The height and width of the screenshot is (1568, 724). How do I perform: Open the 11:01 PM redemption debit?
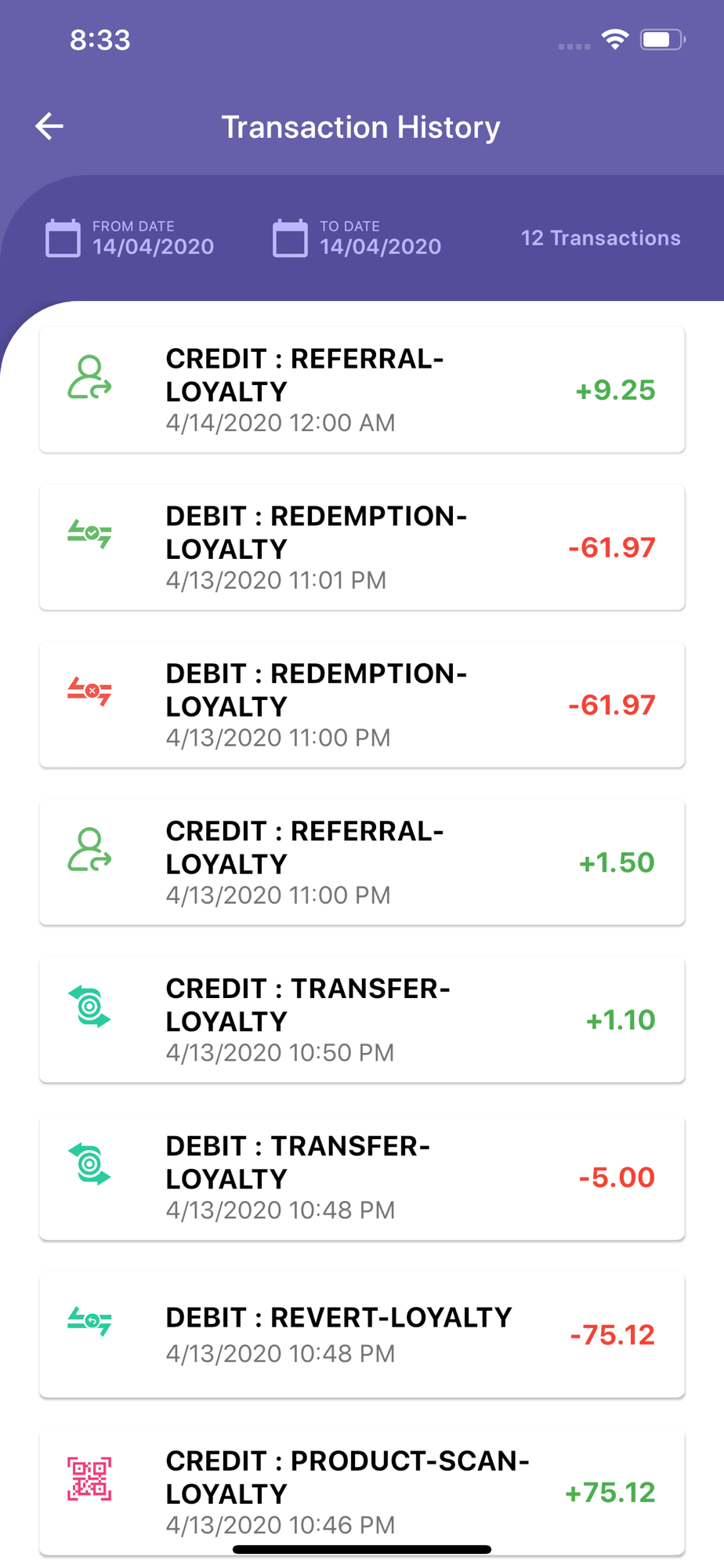[362, 547]
